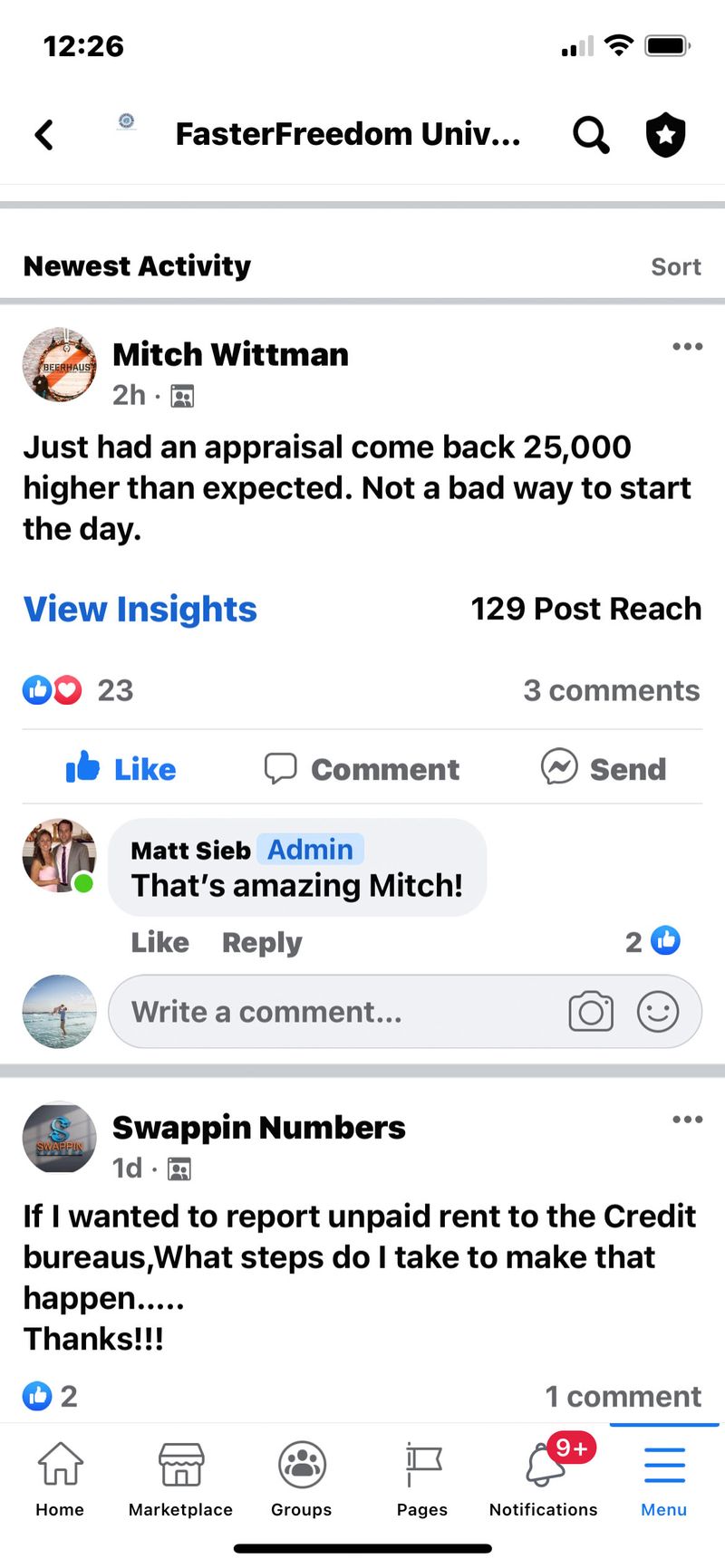Screen dimensions: 725x1568
Task: Like Matt Sieb's comment
Action: coord(159,942)
